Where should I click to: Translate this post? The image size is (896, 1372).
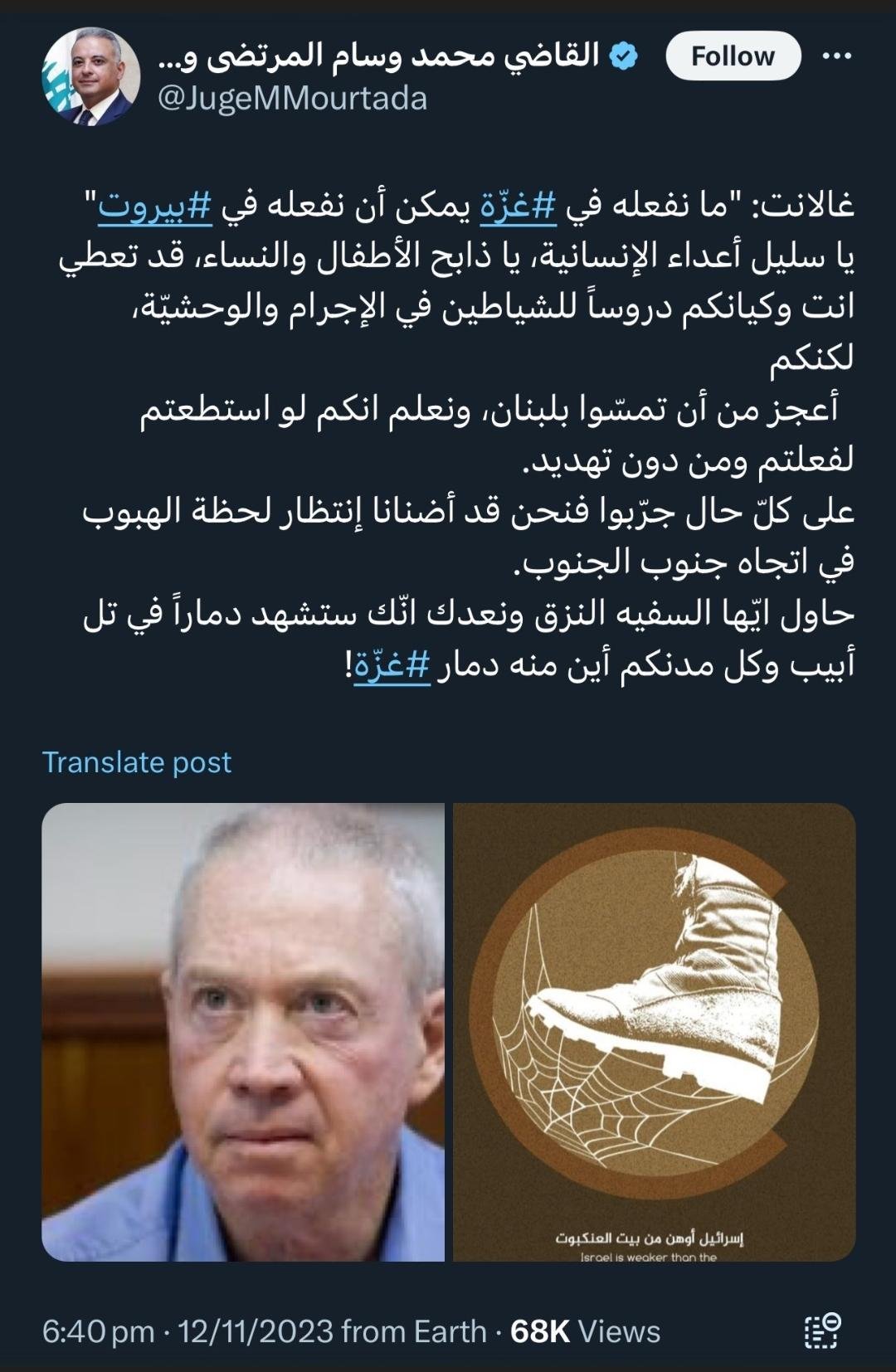point(137,761)
